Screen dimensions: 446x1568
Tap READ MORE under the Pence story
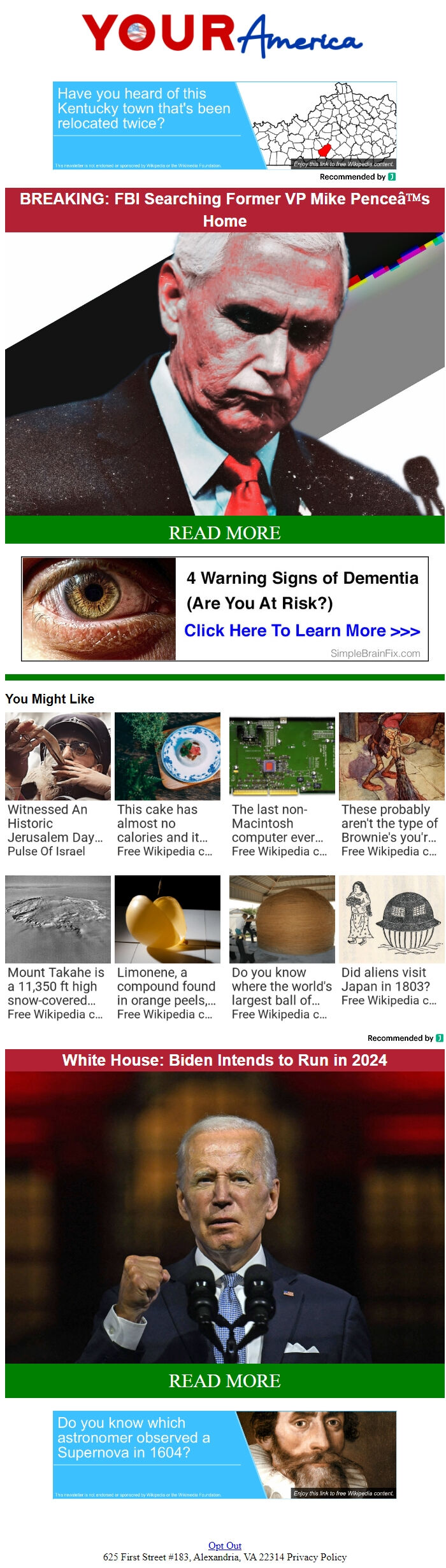pyautogui.click(x=224, y=532)
